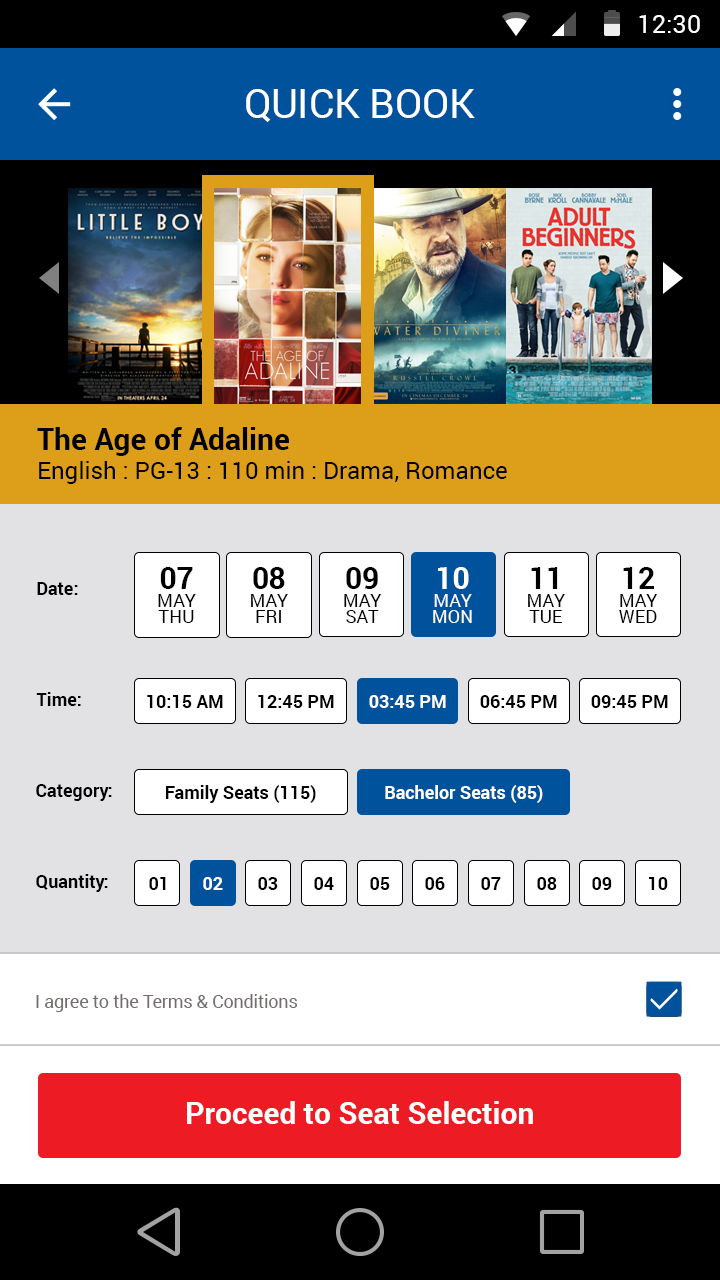The width and height of the screenshot is (720, 1280).
Task: Proceed to Seat Selection
Action: point(359,1115)
